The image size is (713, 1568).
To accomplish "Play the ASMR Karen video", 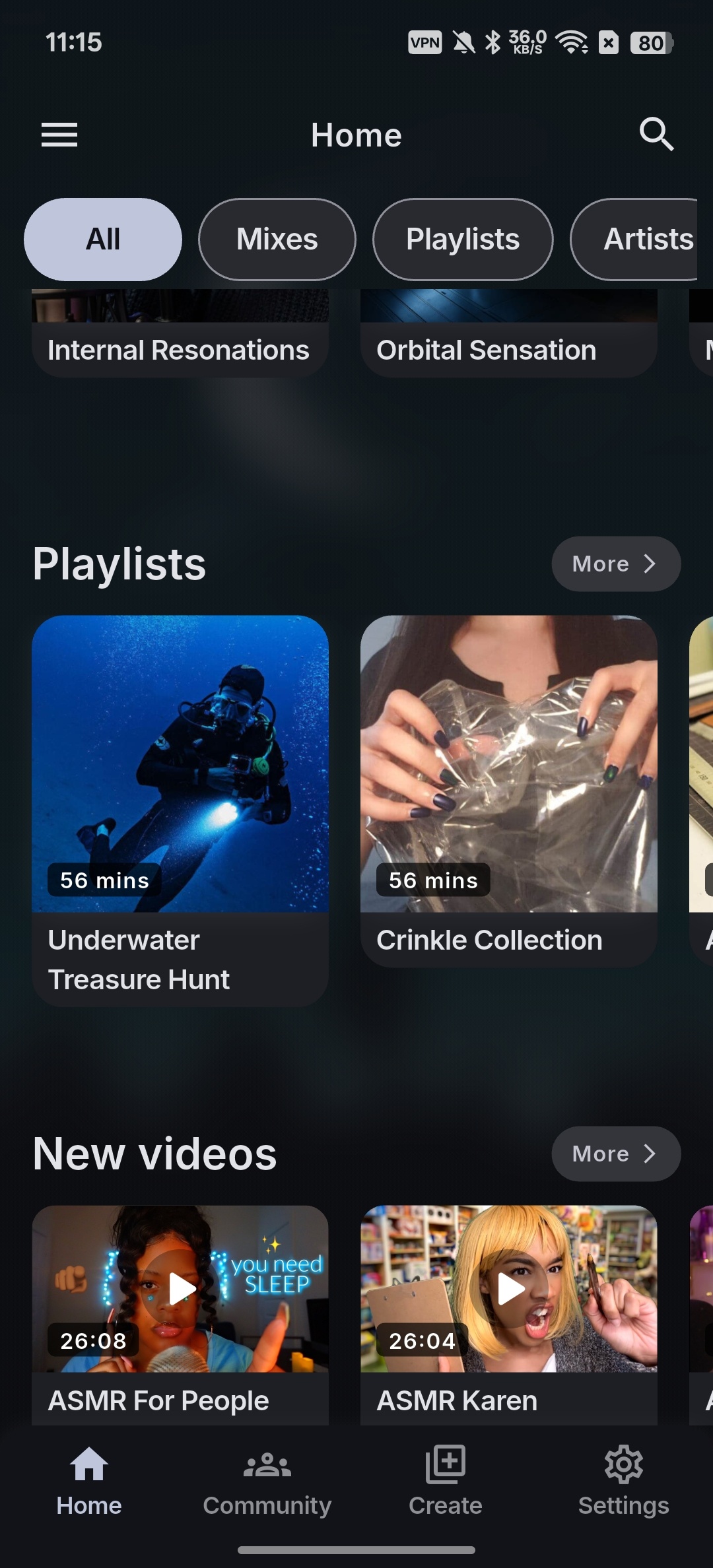I will coord(509,1315).
